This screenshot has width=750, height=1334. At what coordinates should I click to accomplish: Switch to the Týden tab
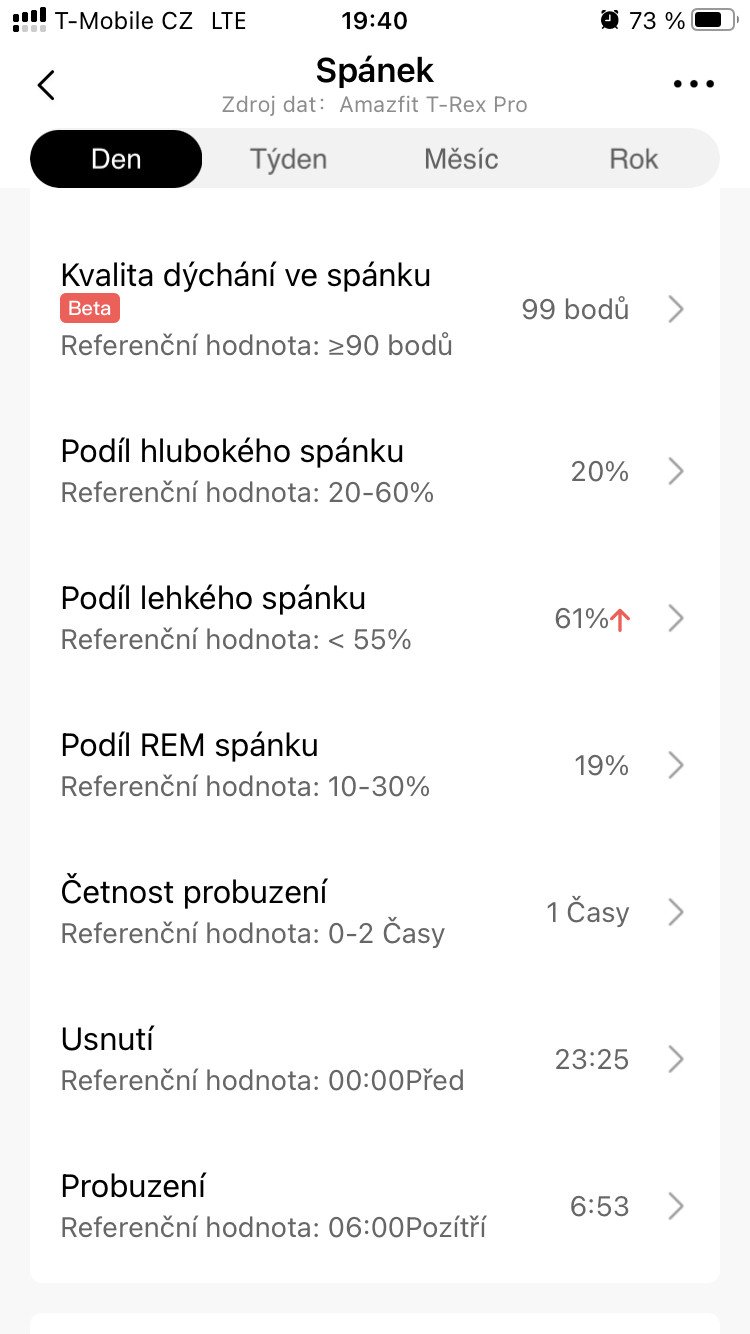pyautogui.click(x=288, y=159)
